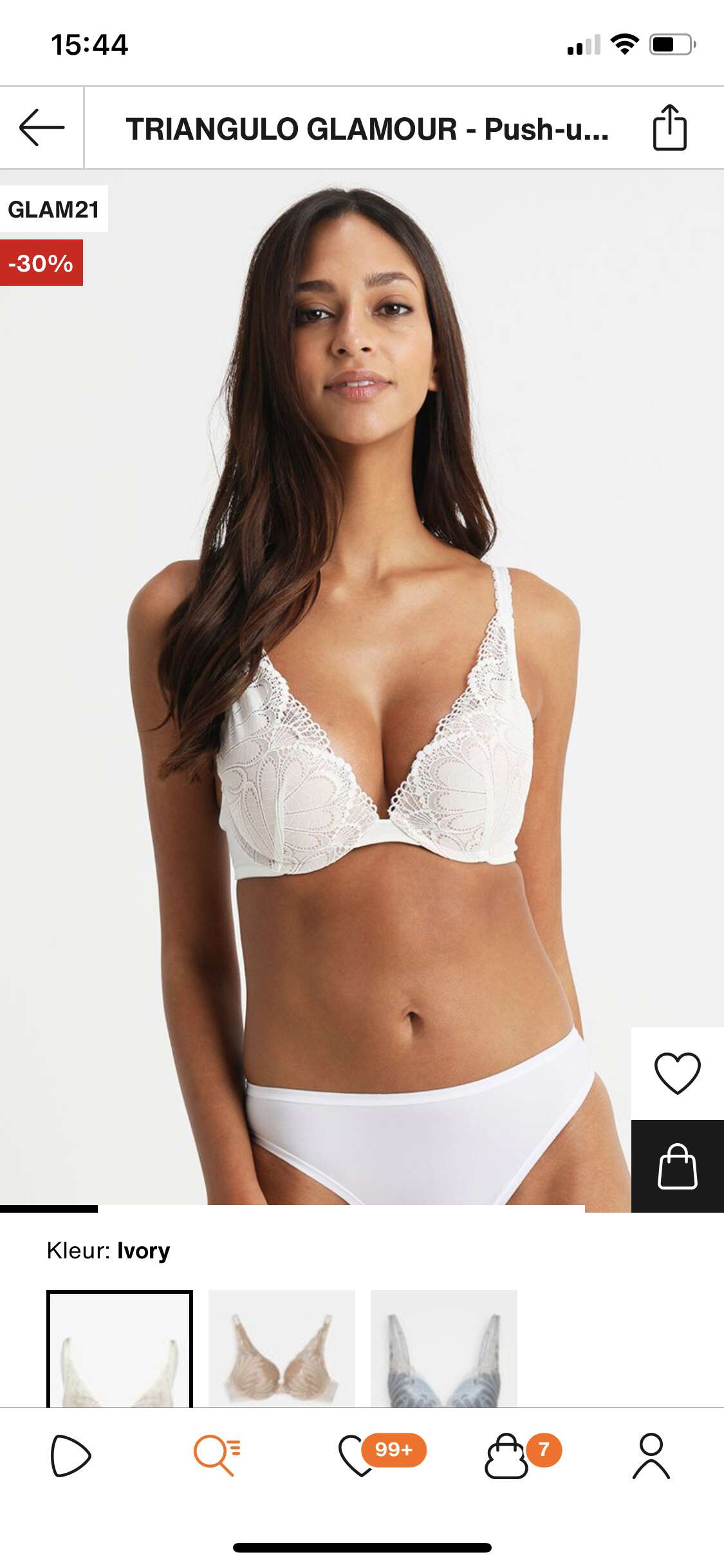724x1568 pixels.
Task: Choose the blue-grey color variant
Action: click(444, 1349)
